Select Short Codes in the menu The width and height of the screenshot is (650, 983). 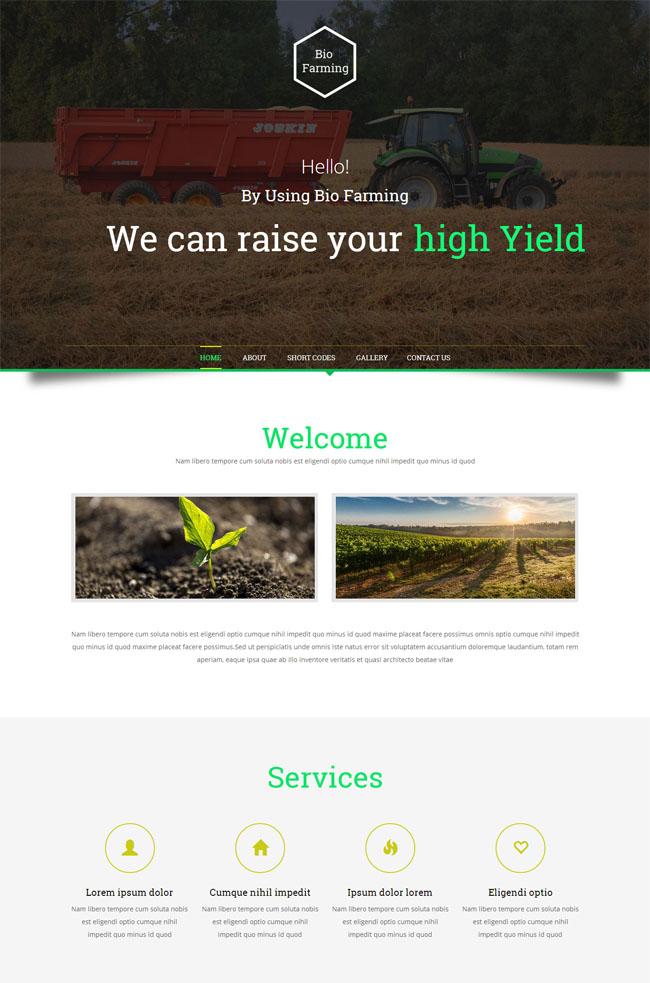pyautogui.click(x=311, y=358)
